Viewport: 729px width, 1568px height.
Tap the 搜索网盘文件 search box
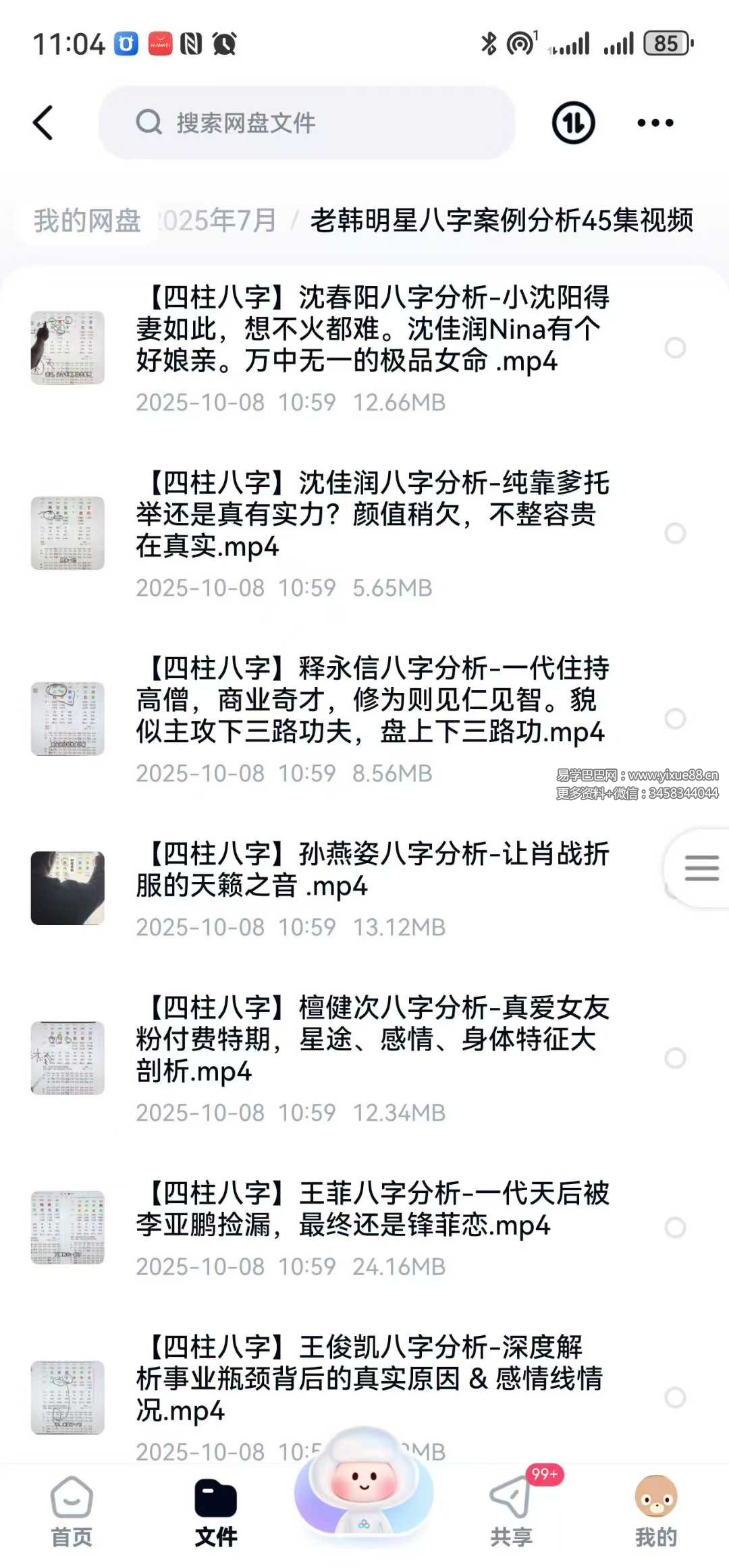(x=307, y=123)
